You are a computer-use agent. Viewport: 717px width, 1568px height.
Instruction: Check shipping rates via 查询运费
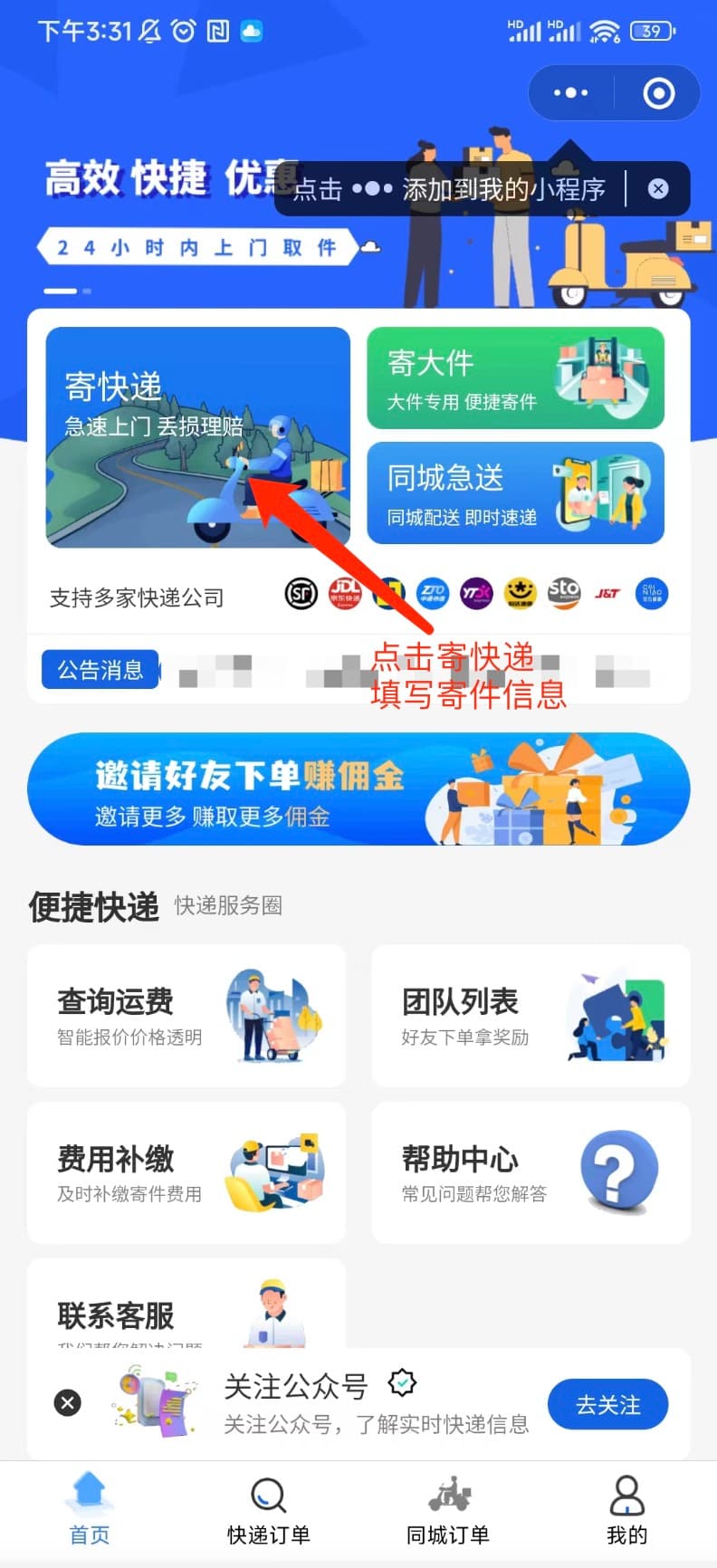pos(186,1015)
